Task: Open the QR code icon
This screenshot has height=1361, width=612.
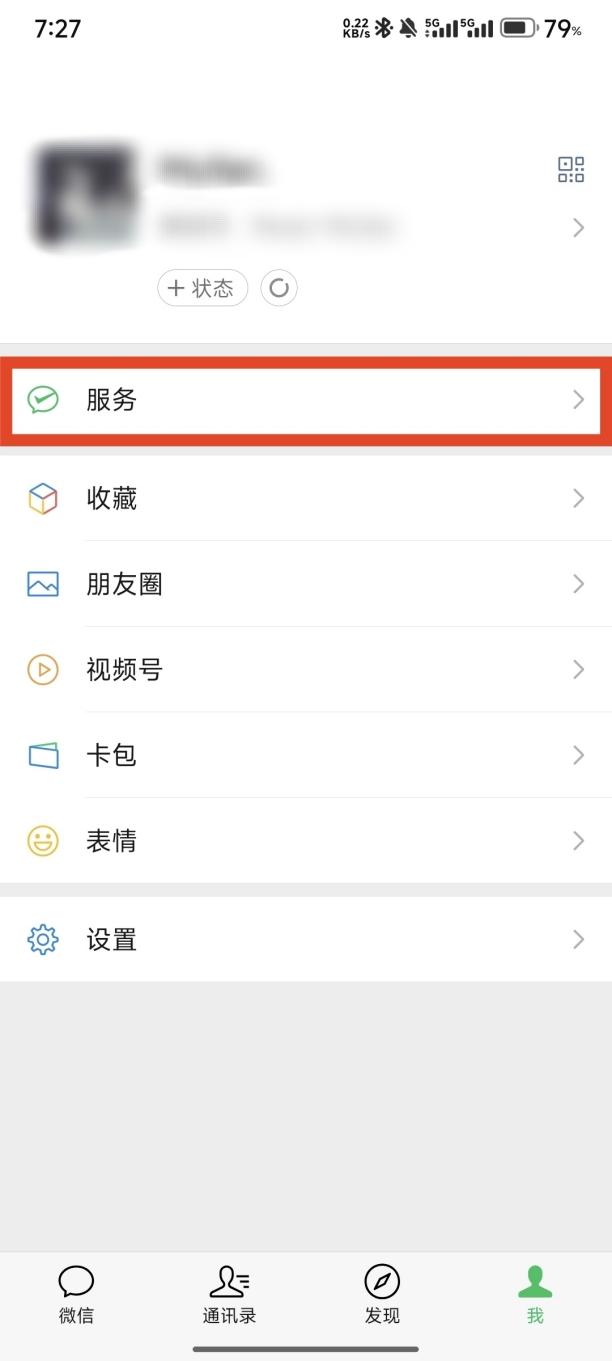Action: (571, 169)
